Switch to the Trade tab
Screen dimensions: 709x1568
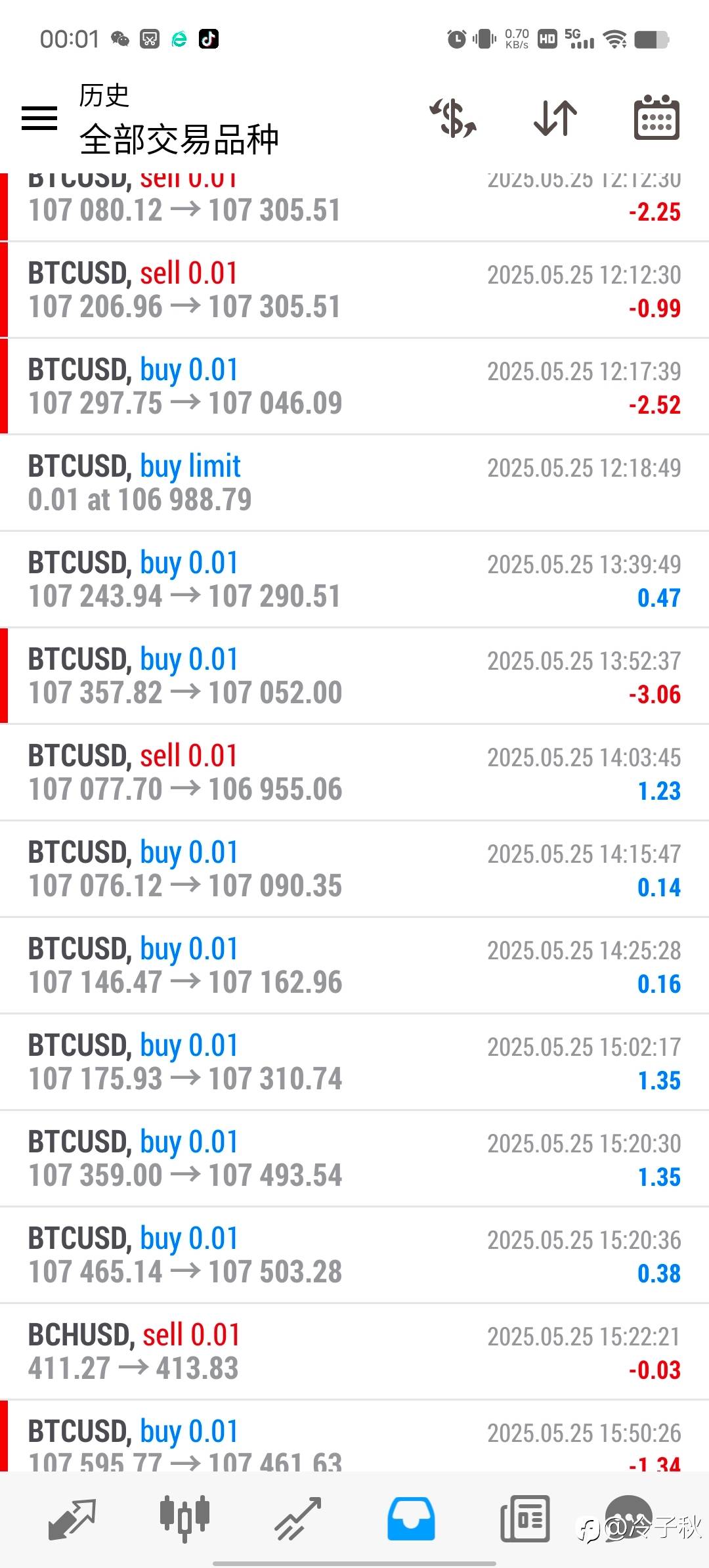pos(298,1519)
